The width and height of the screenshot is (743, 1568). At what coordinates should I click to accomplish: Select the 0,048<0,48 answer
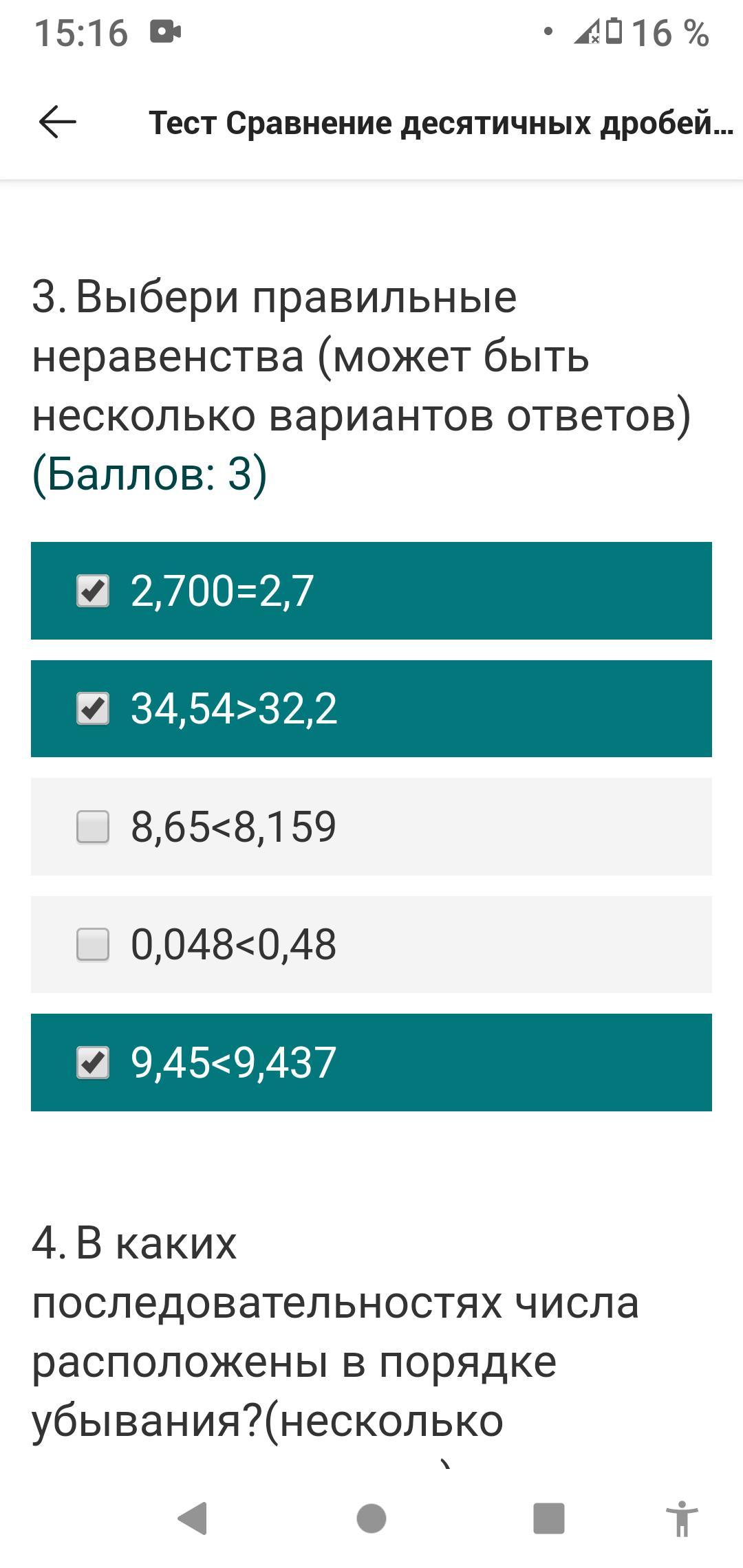[x=93, y=944]
